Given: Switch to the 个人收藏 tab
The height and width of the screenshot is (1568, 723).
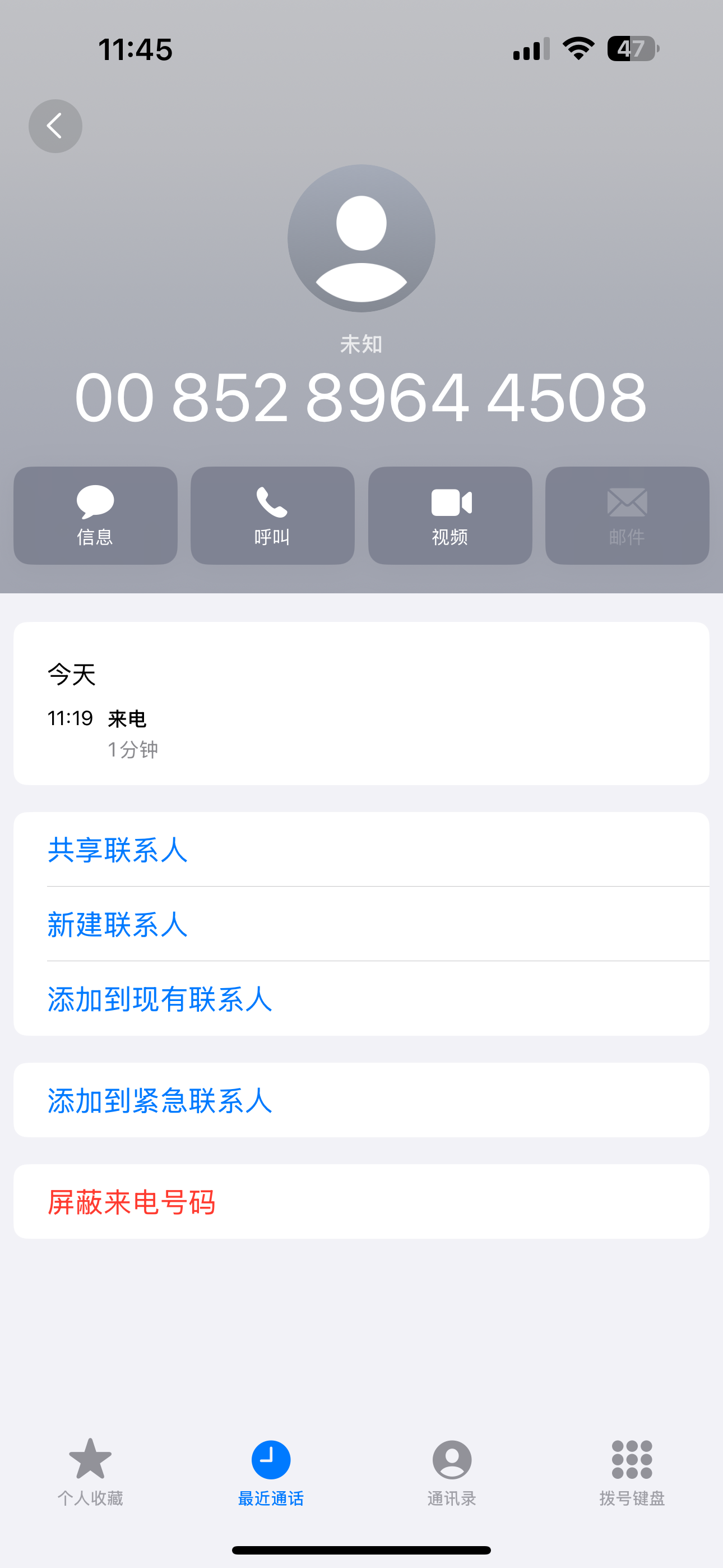Looking at the screenshot, I should tap(90, 1470).
